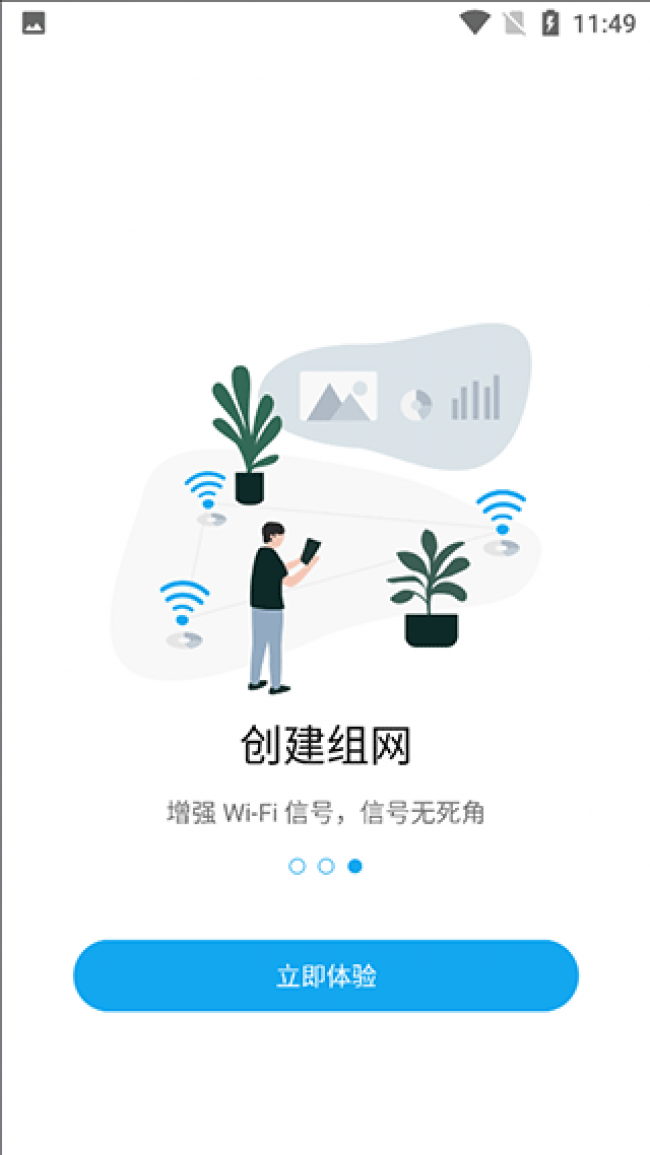Viewport: 650px width, 1155px height.
Task: Jump to the first onboarding page dot
Action: [297, 866]
